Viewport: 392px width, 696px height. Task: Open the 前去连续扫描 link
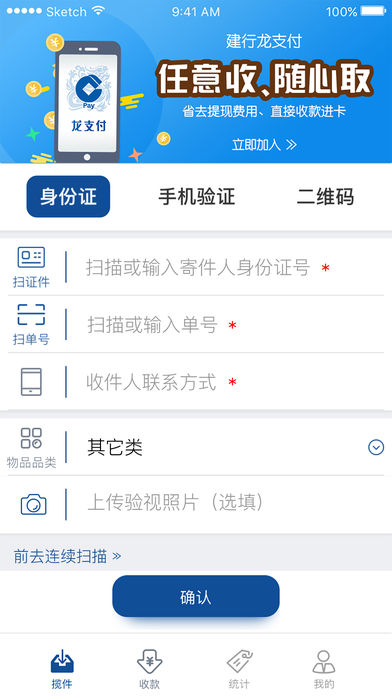(x=67, y=556)
